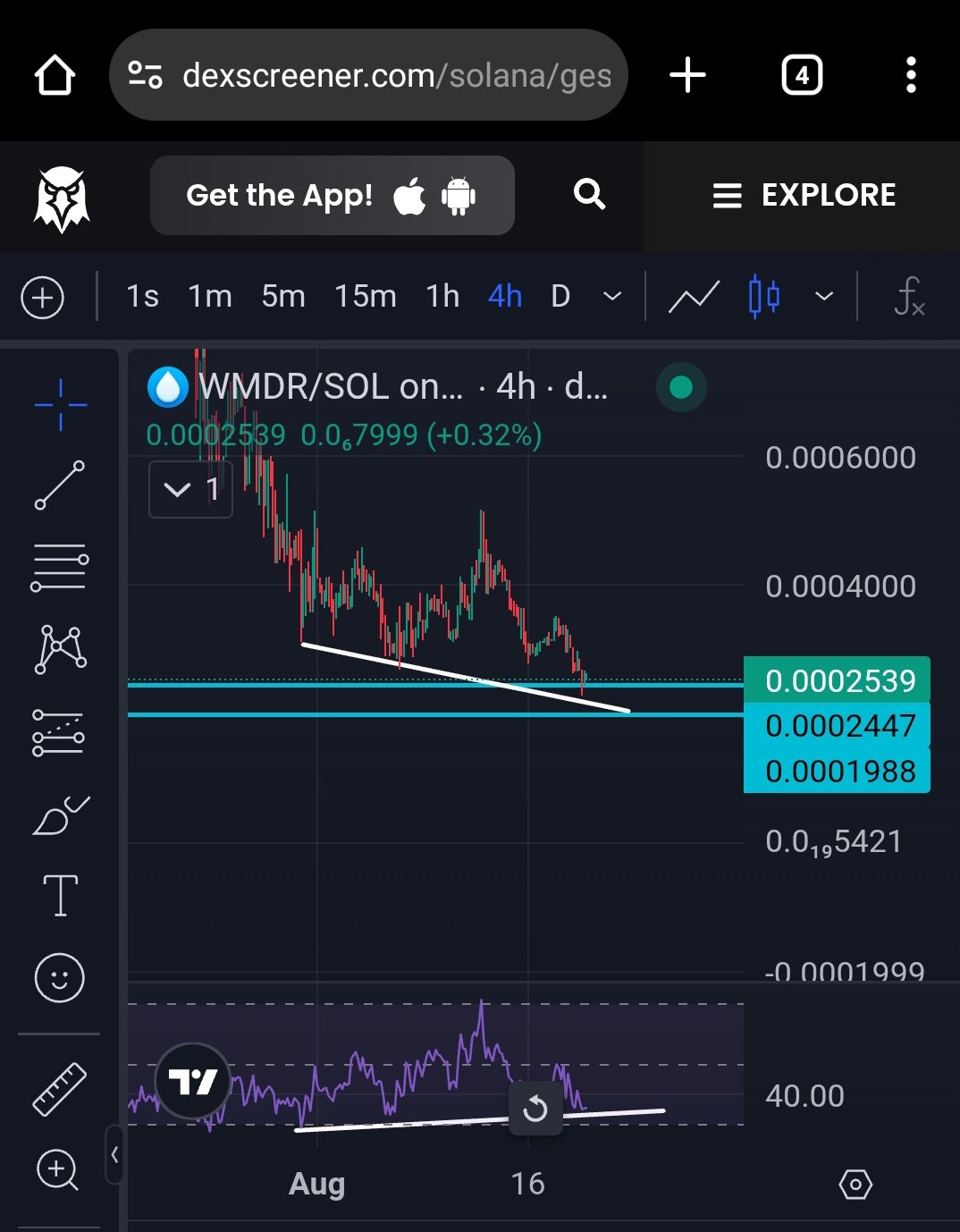Screen dimensions: 960x1232
Task: Open chart settings gear icon
Action: [855, 1185]
